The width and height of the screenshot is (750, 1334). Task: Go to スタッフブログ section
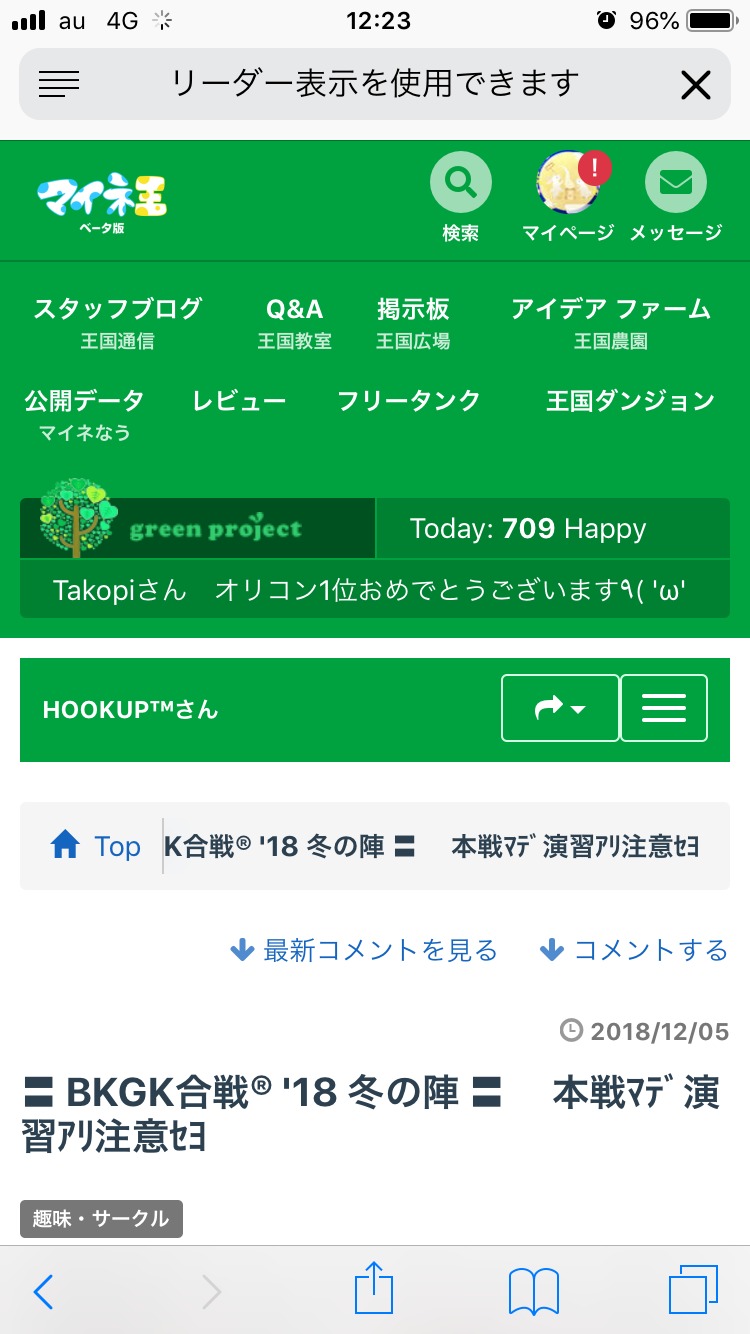tap(118, 310)
